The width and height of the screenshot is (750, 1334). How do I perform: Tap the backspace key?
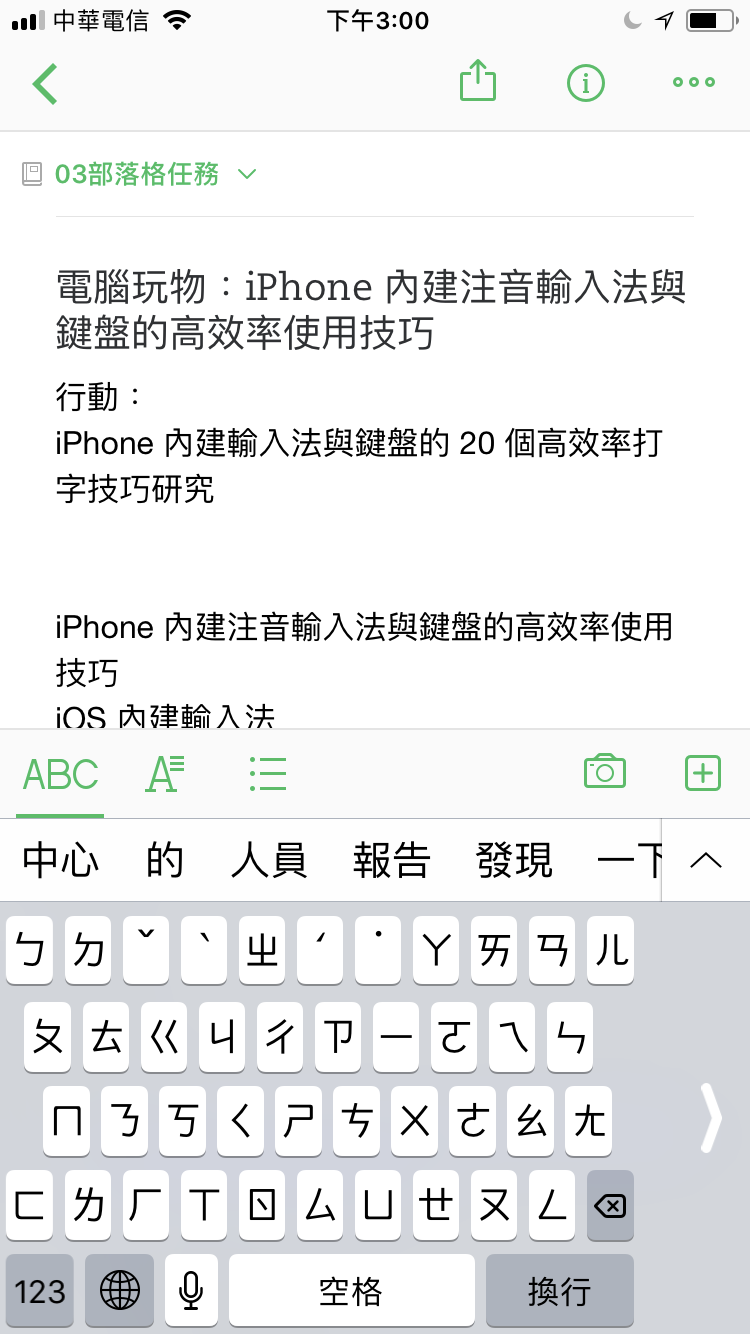click(x=609, y=1206)
